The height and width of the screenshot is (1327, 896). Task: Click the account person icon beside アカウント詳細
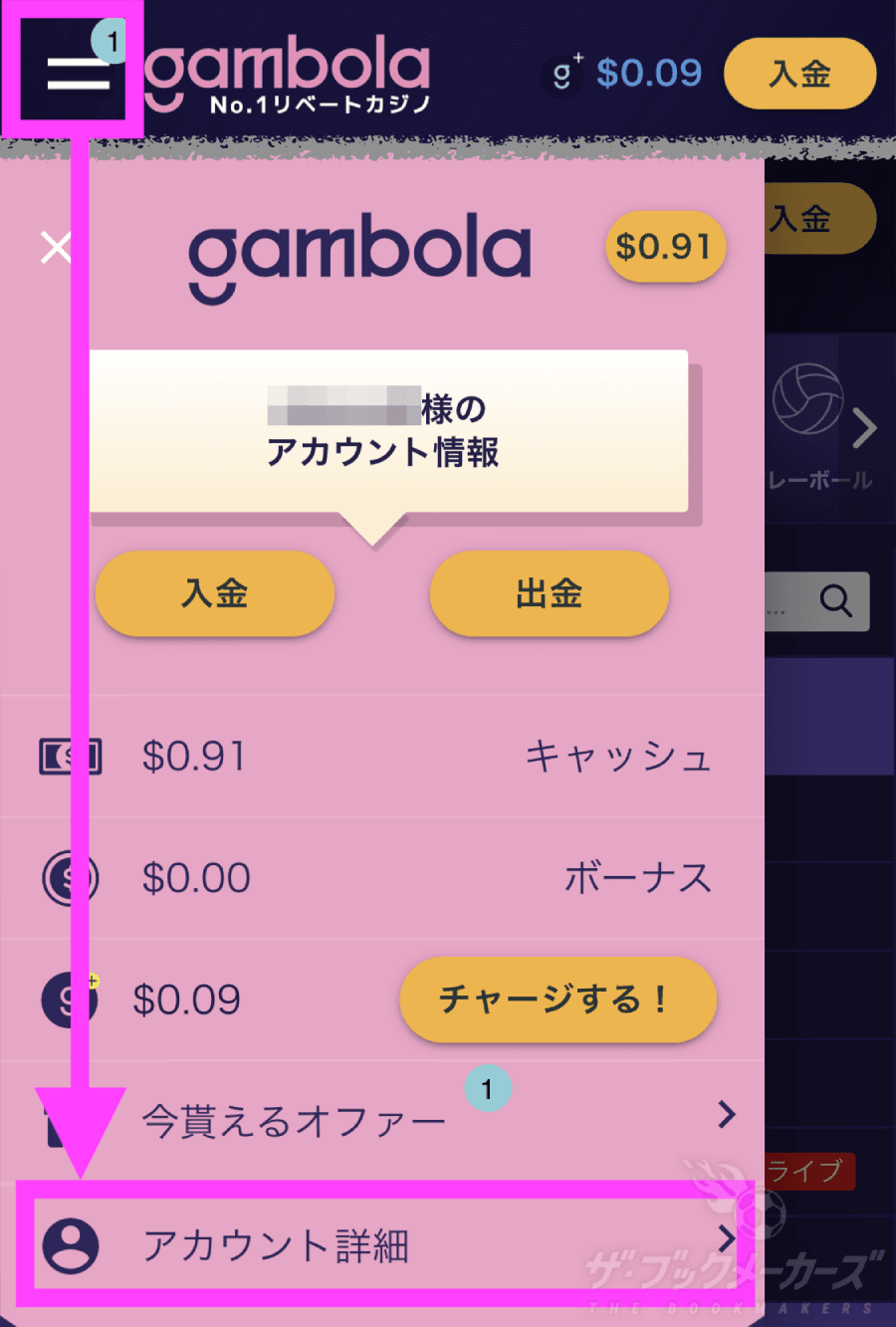pyautogui.click(x=70, y=1243)
